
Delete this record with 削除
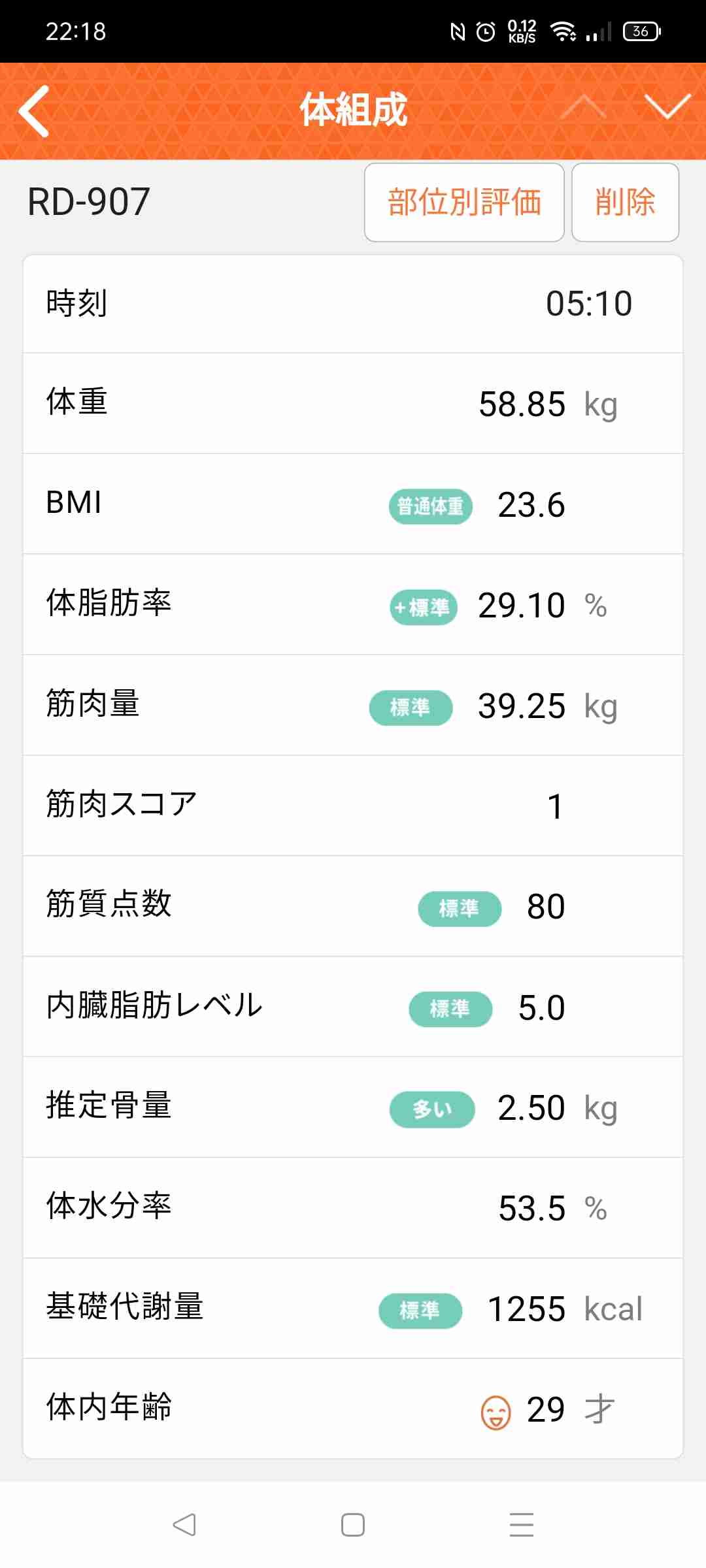click(x=625, y=203)
